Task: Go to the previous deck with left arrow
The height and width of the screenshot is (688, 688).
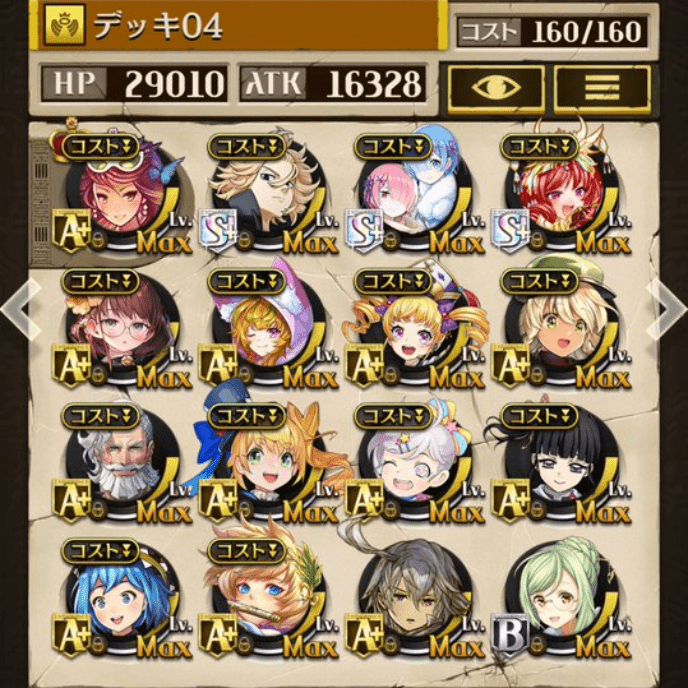Action: coord(18,310)
